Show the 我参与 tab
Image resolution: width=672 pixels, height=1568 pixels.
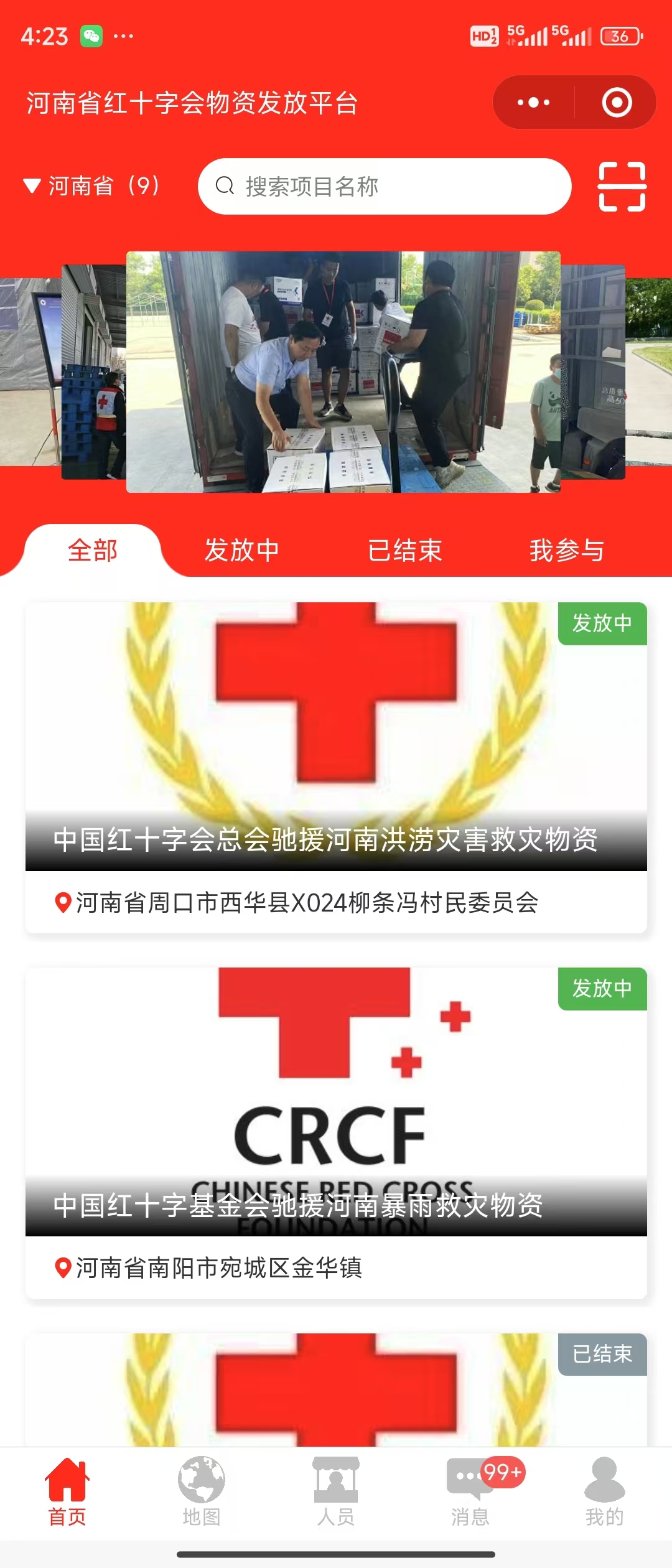pyautogui.click(x=567, y=551)
